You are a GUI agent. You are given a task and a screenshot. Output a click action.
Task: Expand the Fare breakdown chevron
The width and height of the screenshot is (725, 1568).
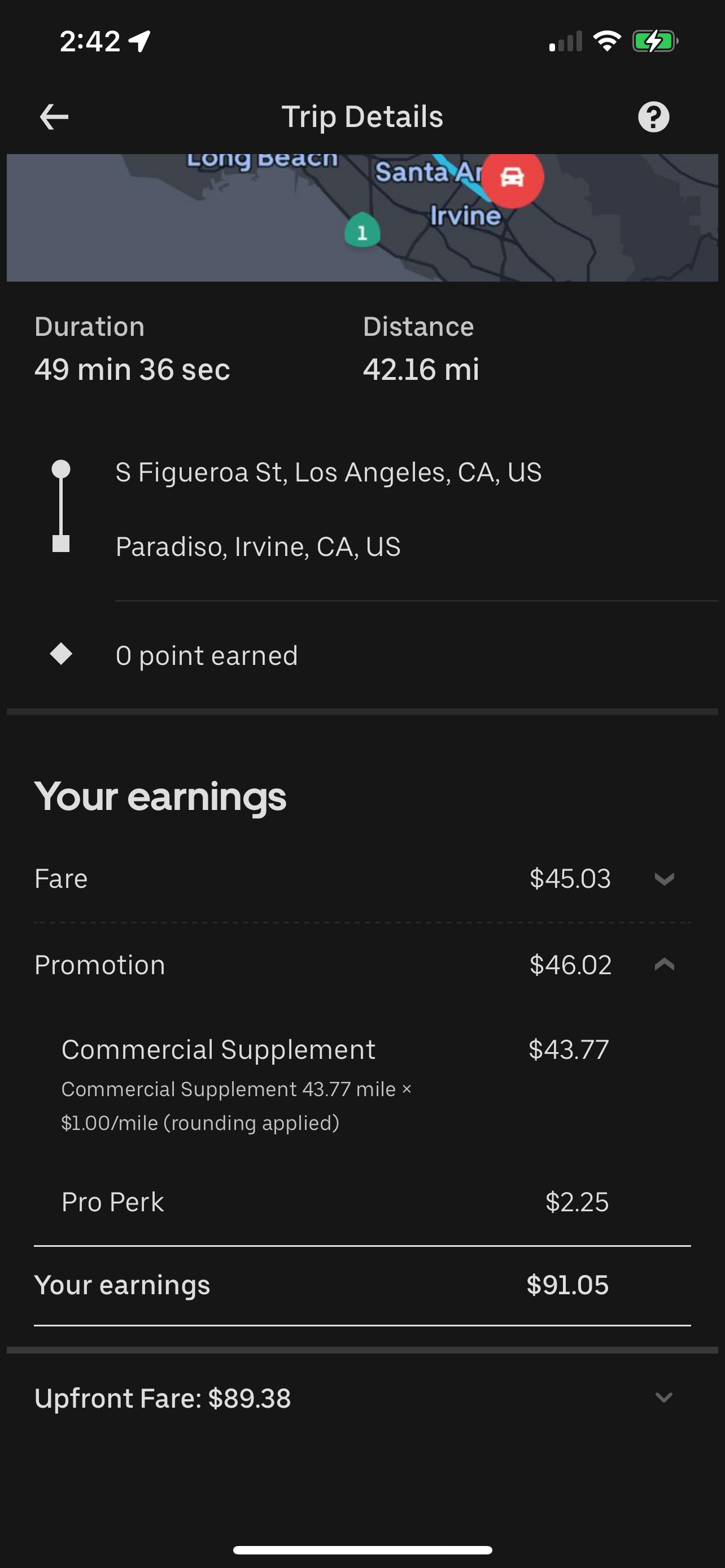pos(665,878)
